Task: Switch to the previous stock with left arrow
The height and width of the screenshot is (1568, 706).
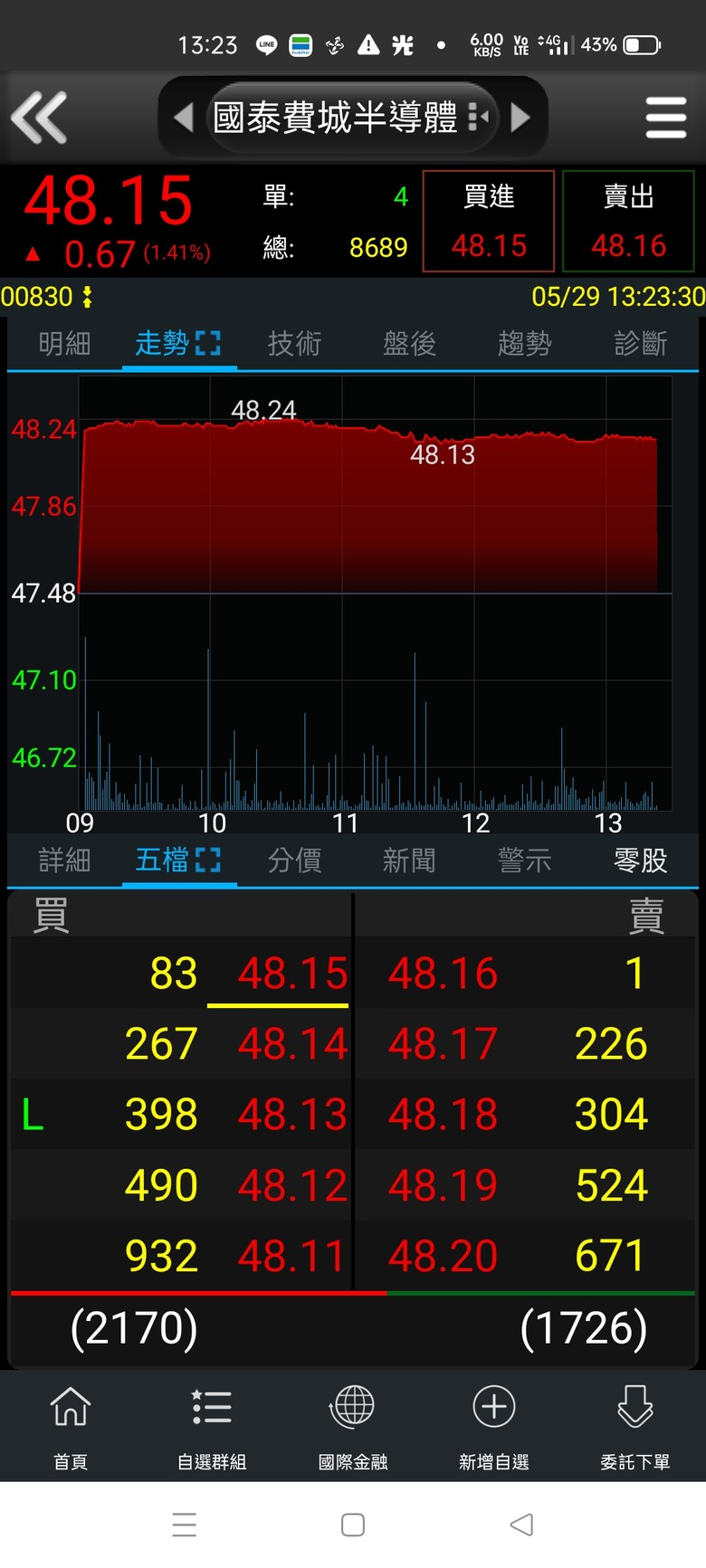Action: 183,118
